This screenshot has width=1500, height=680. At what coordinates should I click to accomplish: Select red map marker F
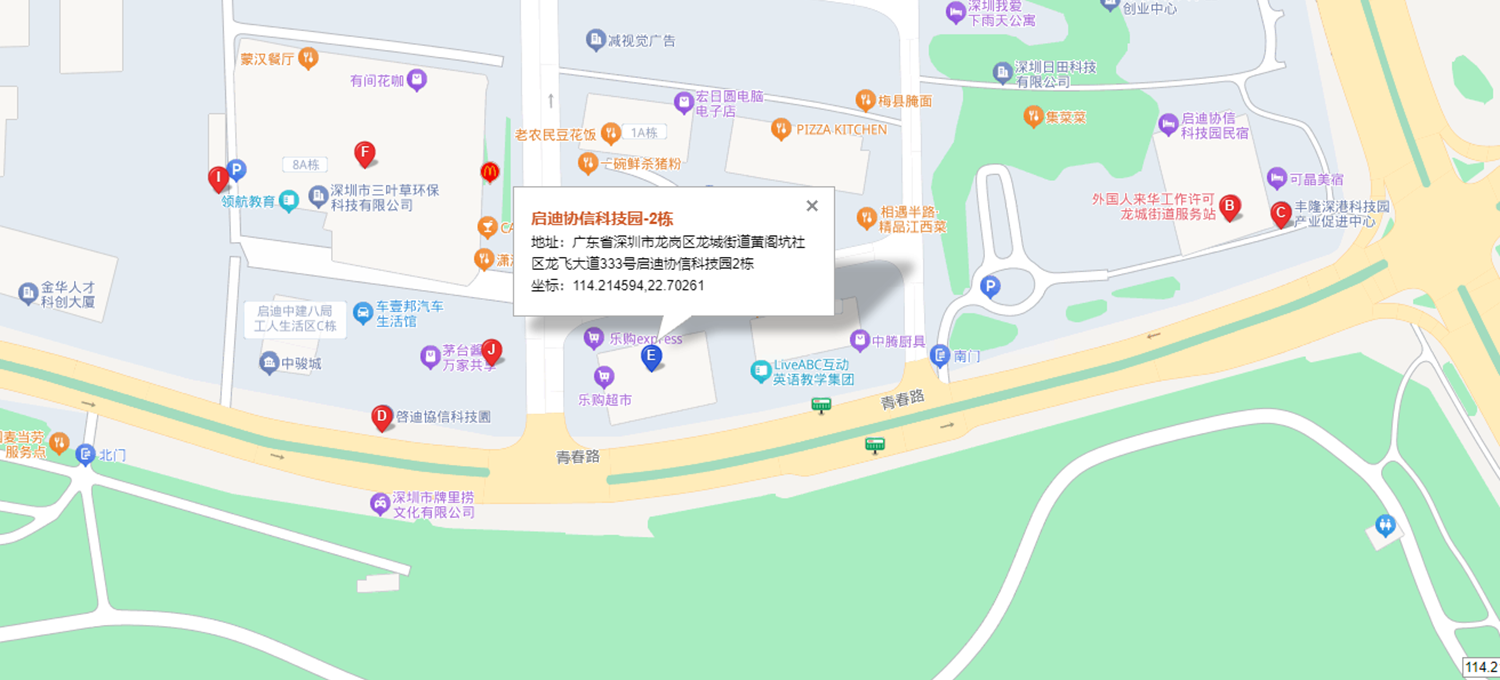pos(365,154)
